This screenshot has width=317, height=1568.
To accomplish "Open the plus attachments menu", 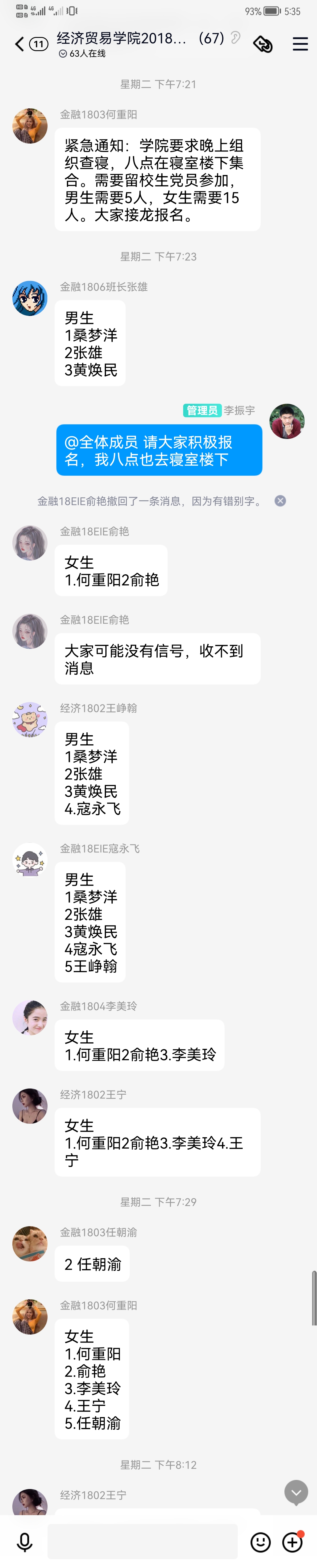I will coord(293,1541).
